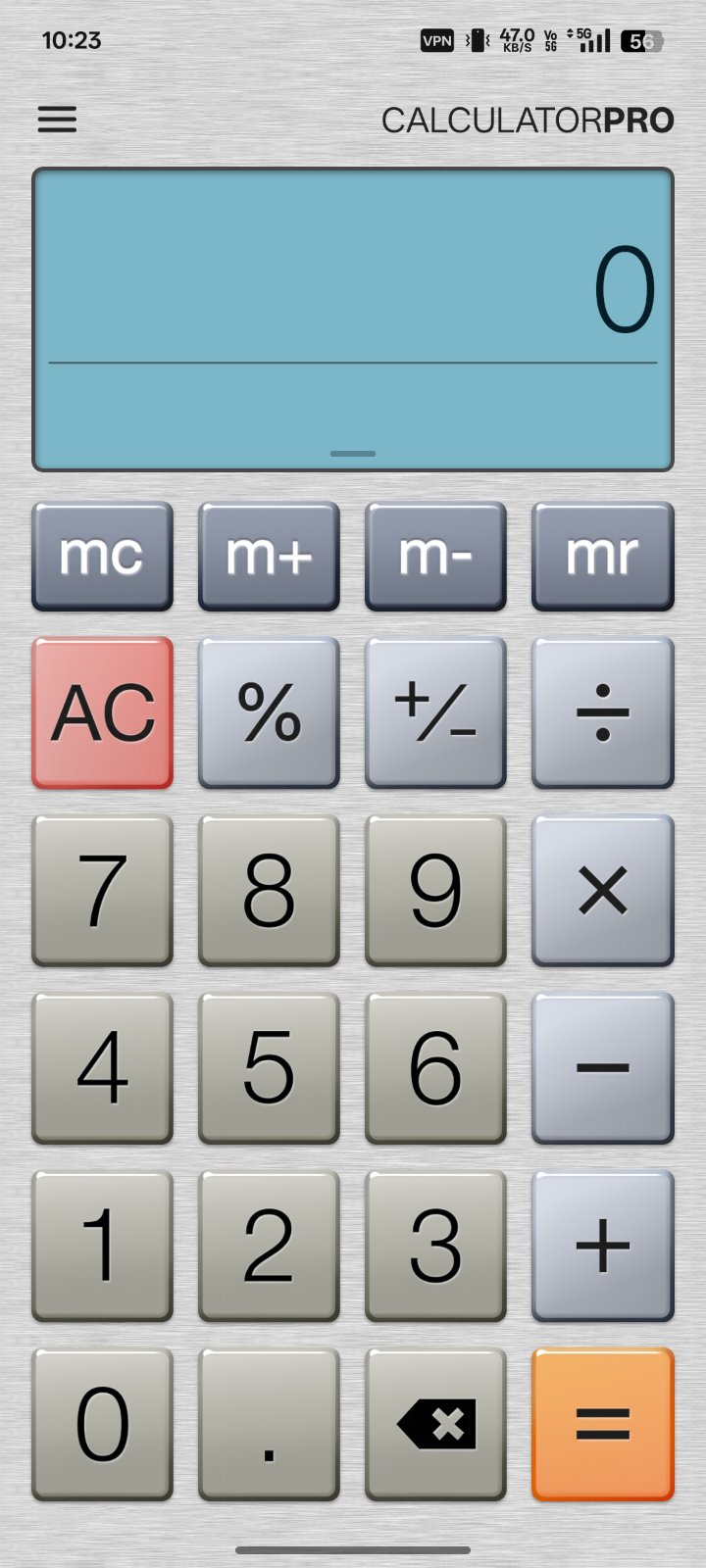Insert a decimal point
Viewport: 706px width, 1568px height.
(269, 1423)
